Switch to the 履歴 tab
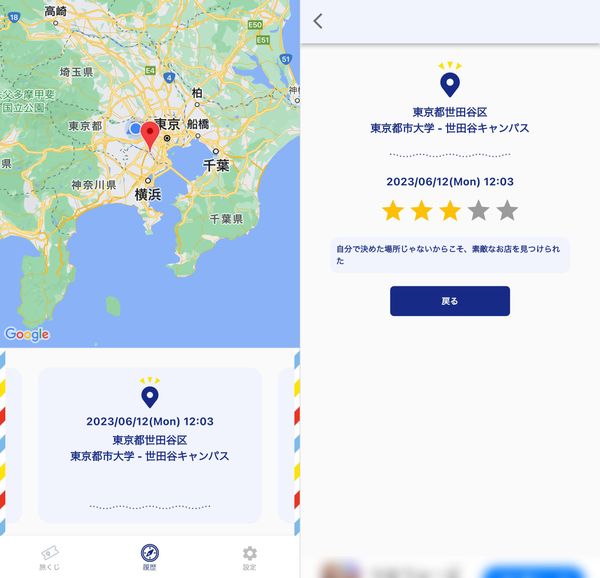Screen dimensions: 600x578 (150, 558)
